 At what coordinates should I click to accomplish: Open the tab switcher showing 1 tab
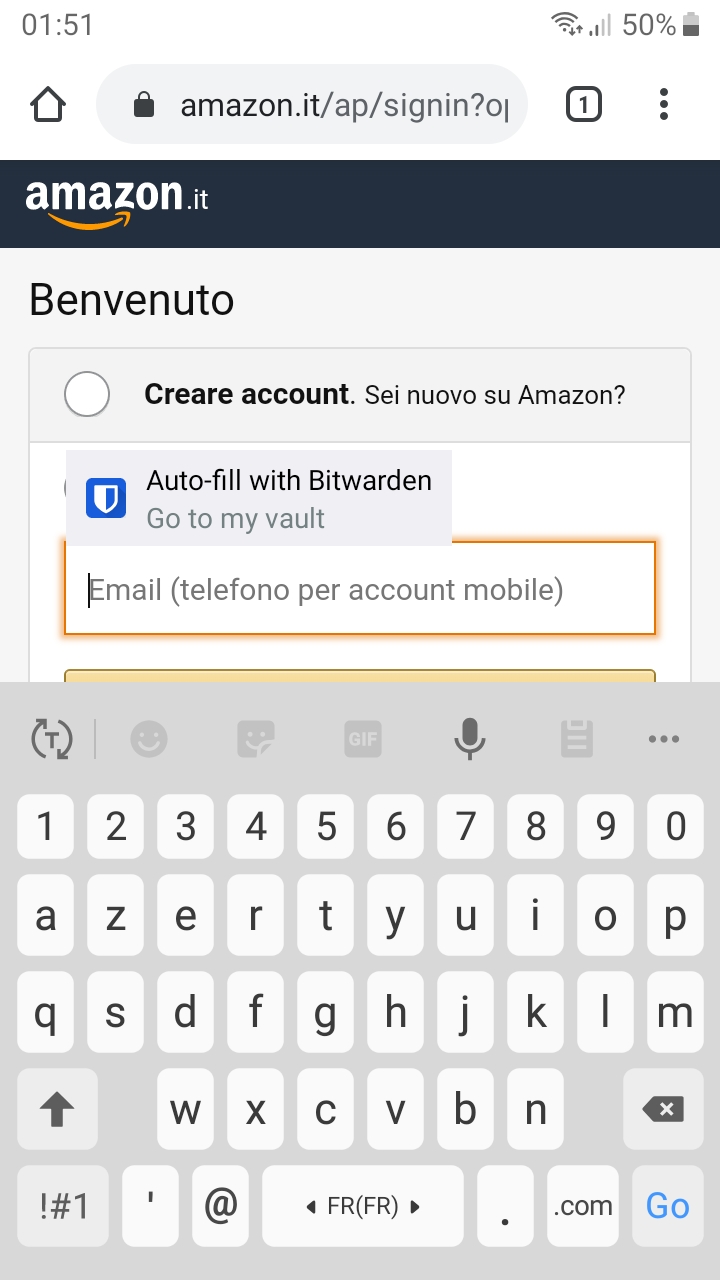pos(584,105)
